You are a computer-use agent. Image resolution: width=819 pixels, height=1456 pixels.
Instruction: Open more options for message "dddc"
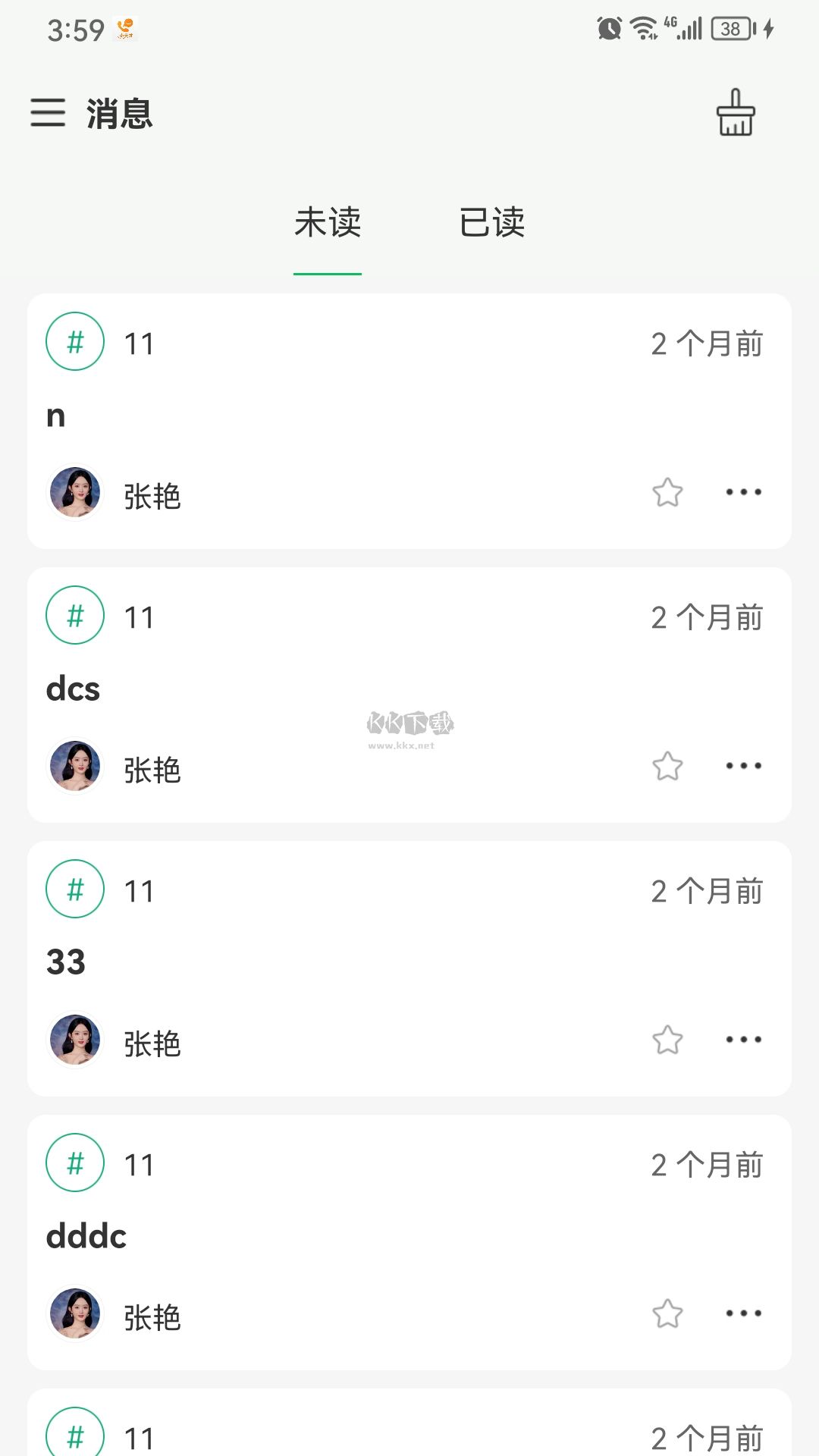[743, 1314]
